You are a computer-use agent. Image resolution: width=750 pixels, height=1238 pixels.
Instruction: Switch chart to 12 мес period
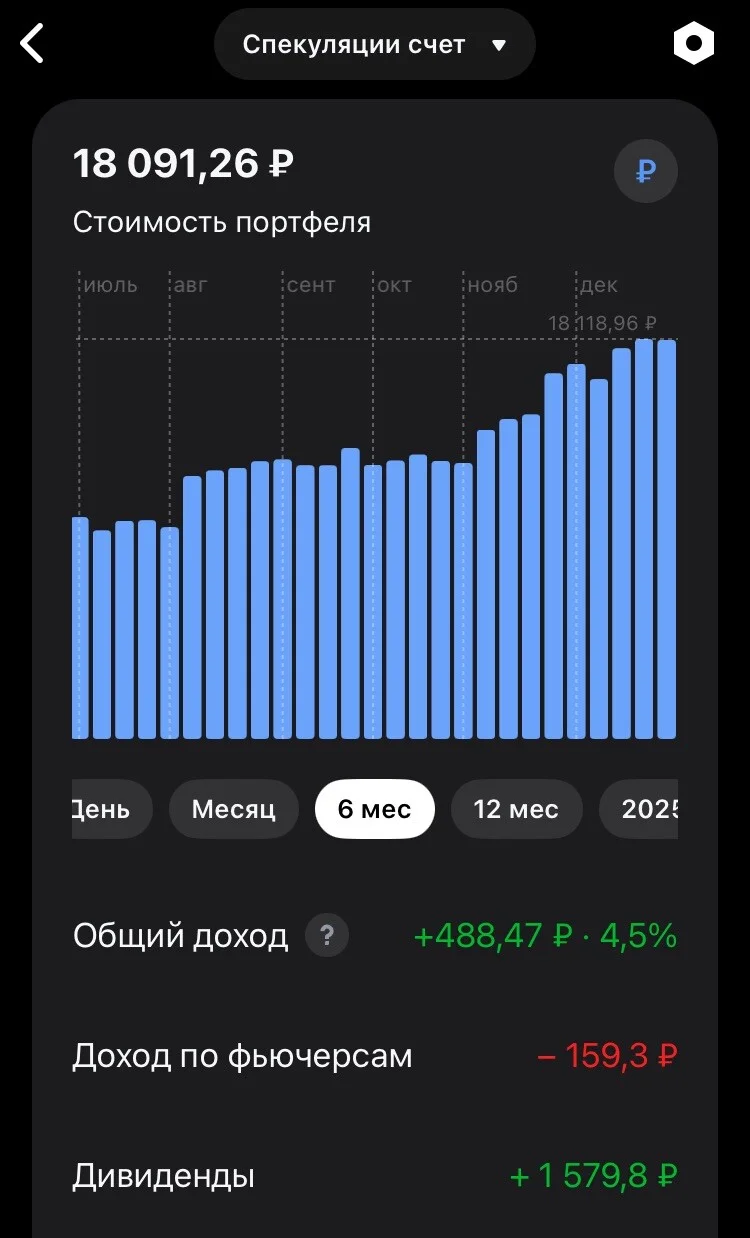click(x=516, y=809)
